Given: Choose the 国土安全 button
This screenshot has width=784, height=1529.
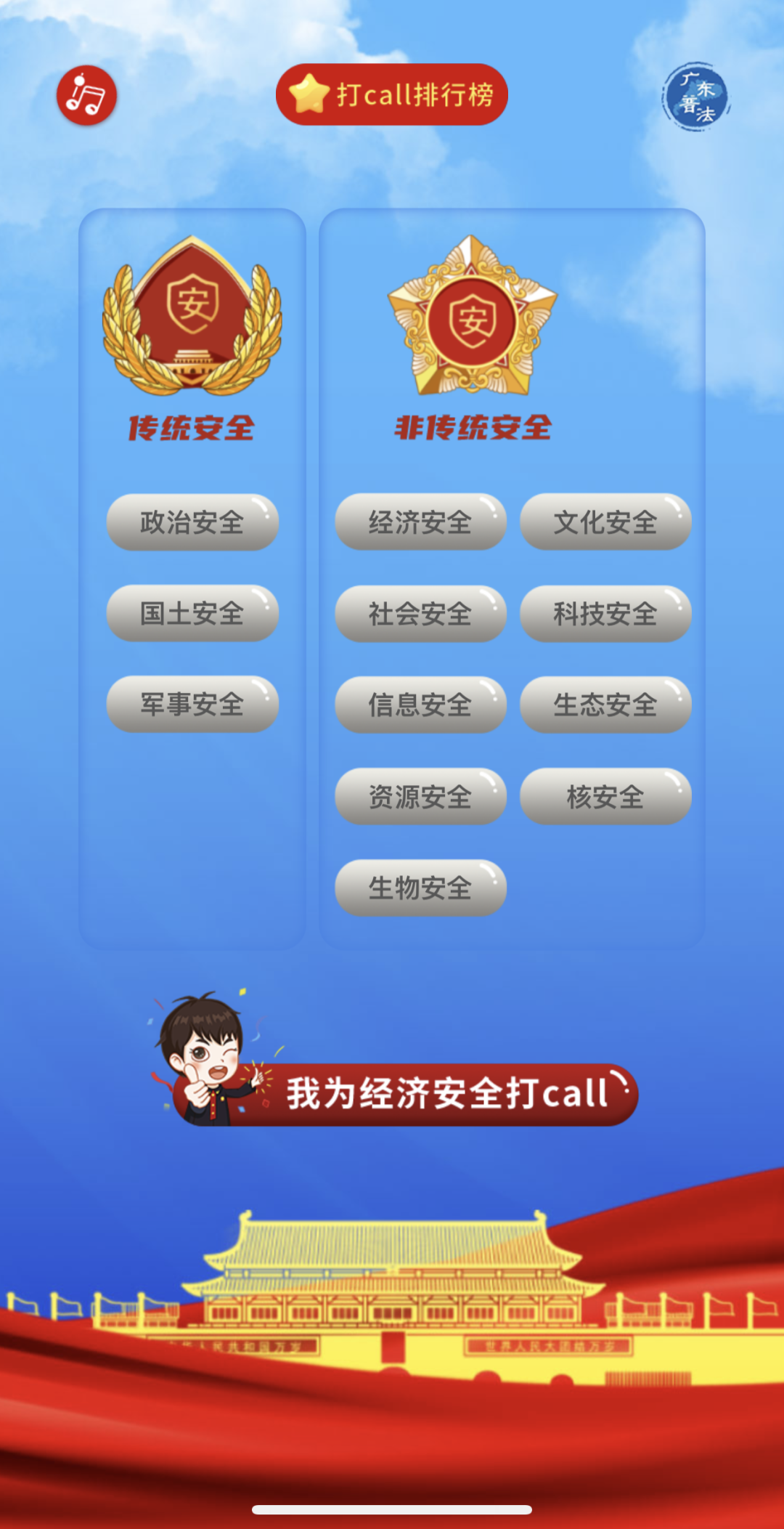Looking at the screenshot, I should 192,613.
